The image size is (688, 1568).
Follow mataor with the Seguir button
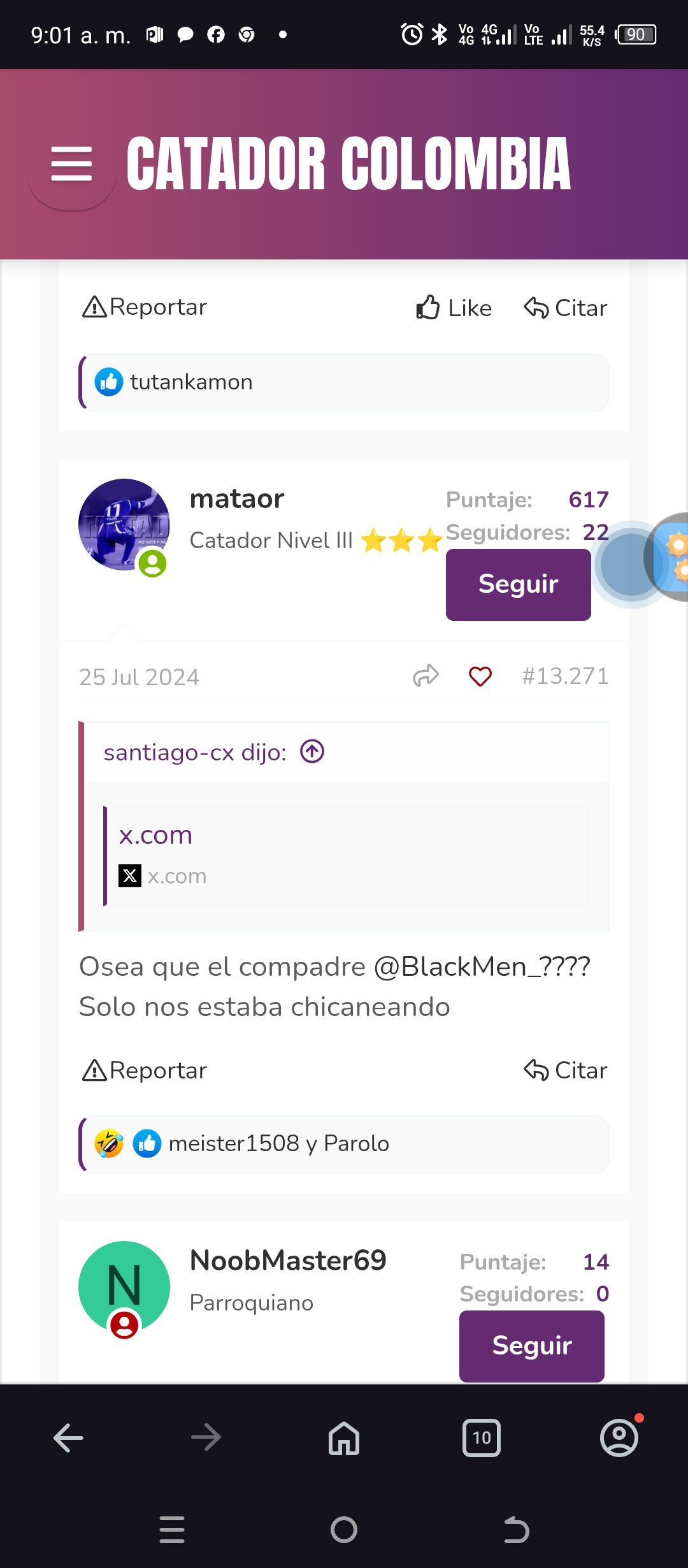pos(519,584)
